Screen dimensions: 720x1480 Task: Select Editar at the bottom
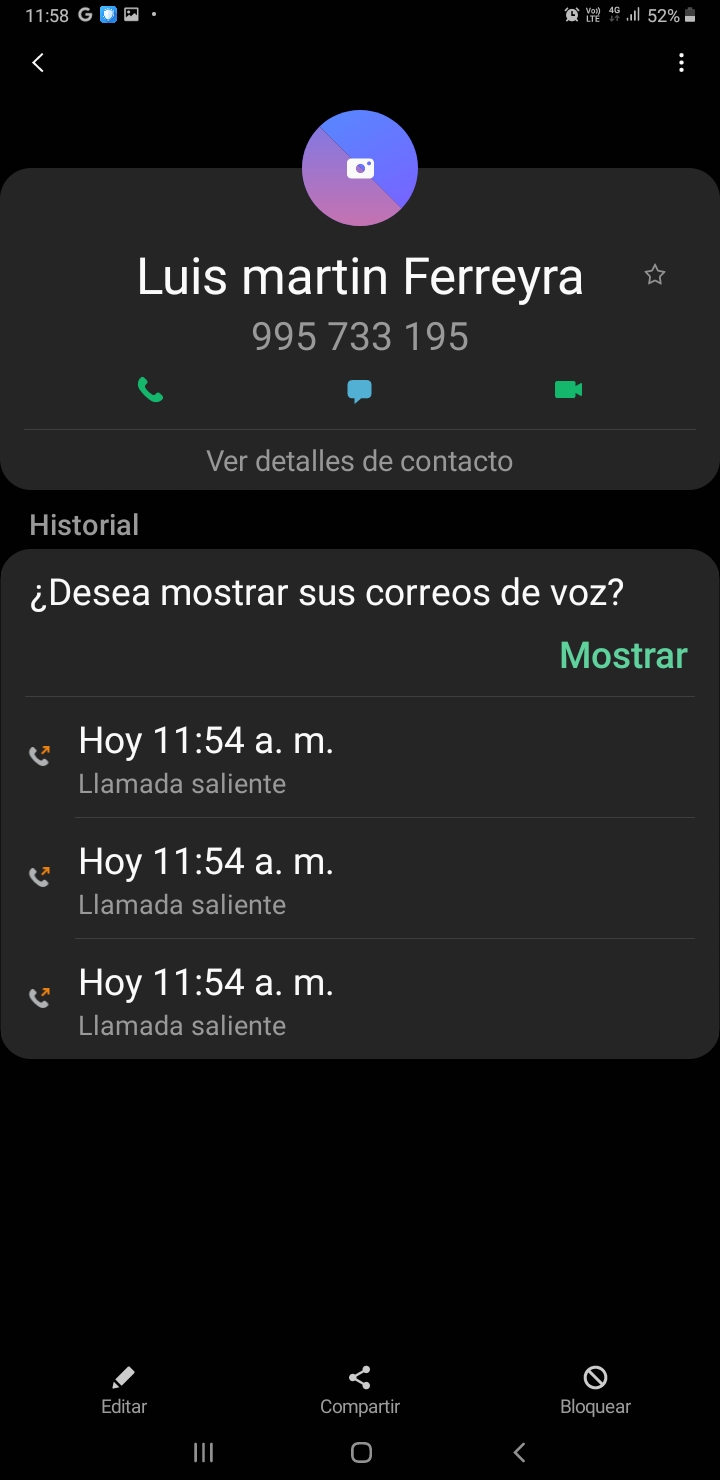[x=124, y=1391]
